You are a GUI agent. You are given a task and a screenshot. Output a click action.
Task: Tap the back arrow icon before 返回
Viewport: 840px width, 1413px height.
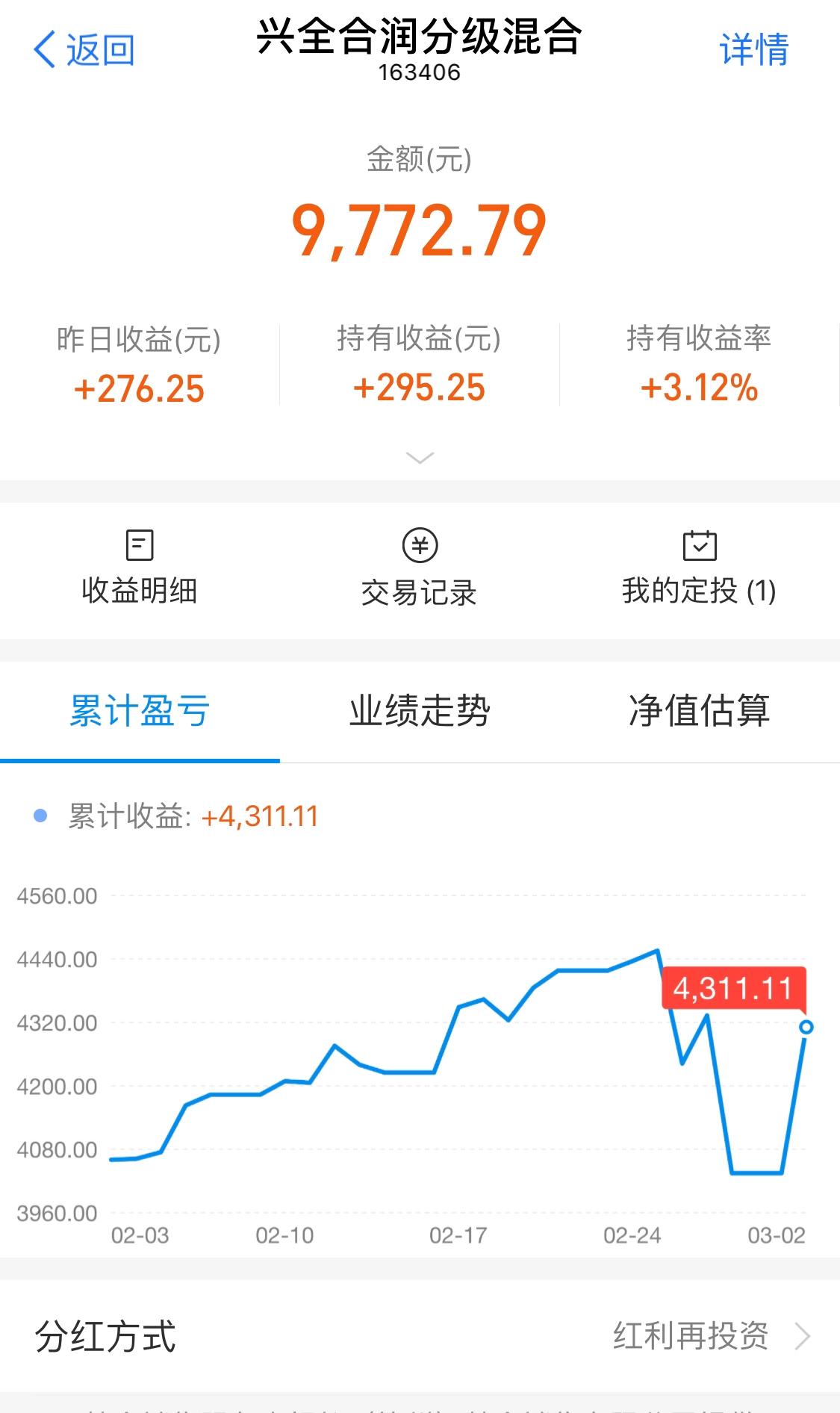[x=46, y=49]
